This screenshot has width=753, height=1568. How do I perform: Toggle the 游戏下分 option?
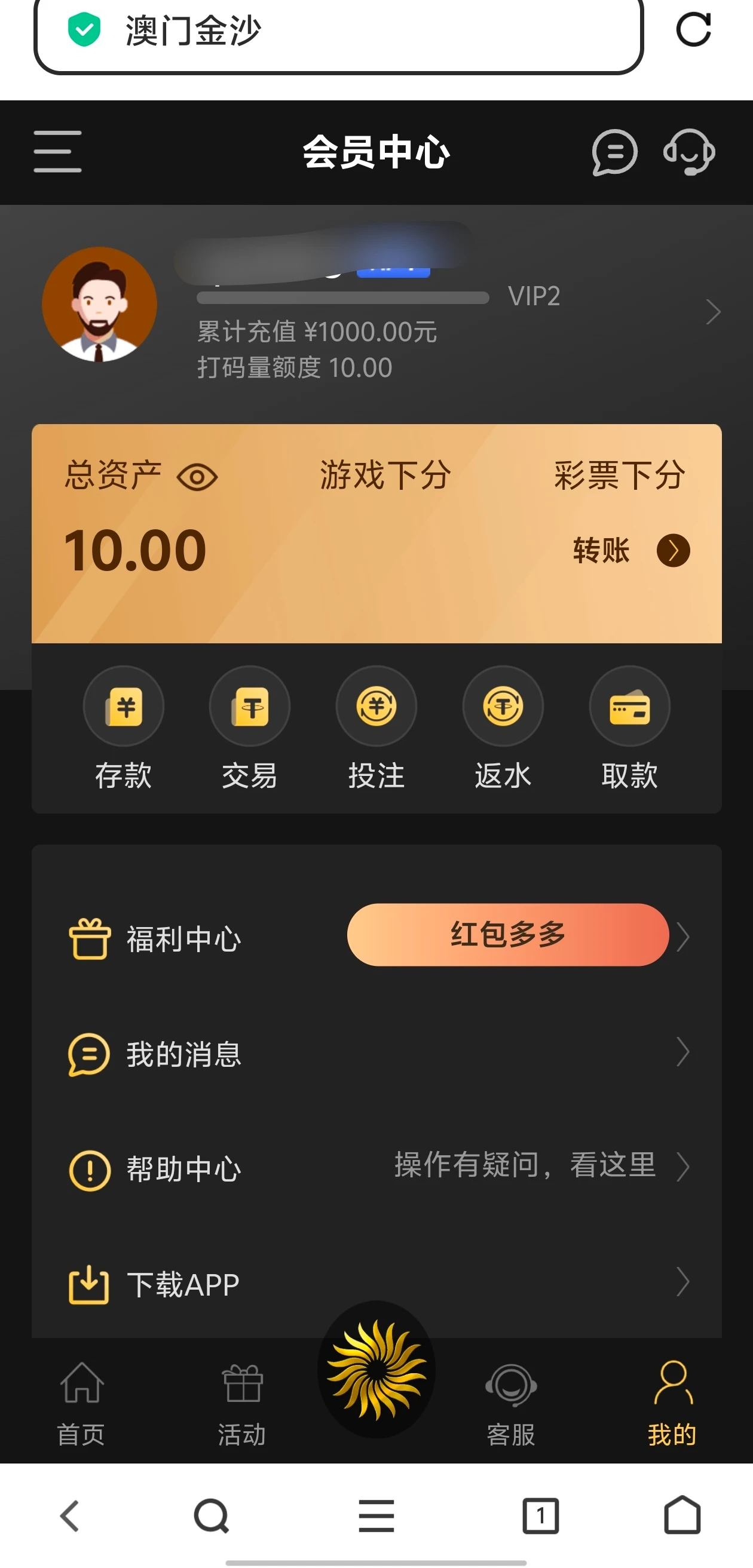384,477
